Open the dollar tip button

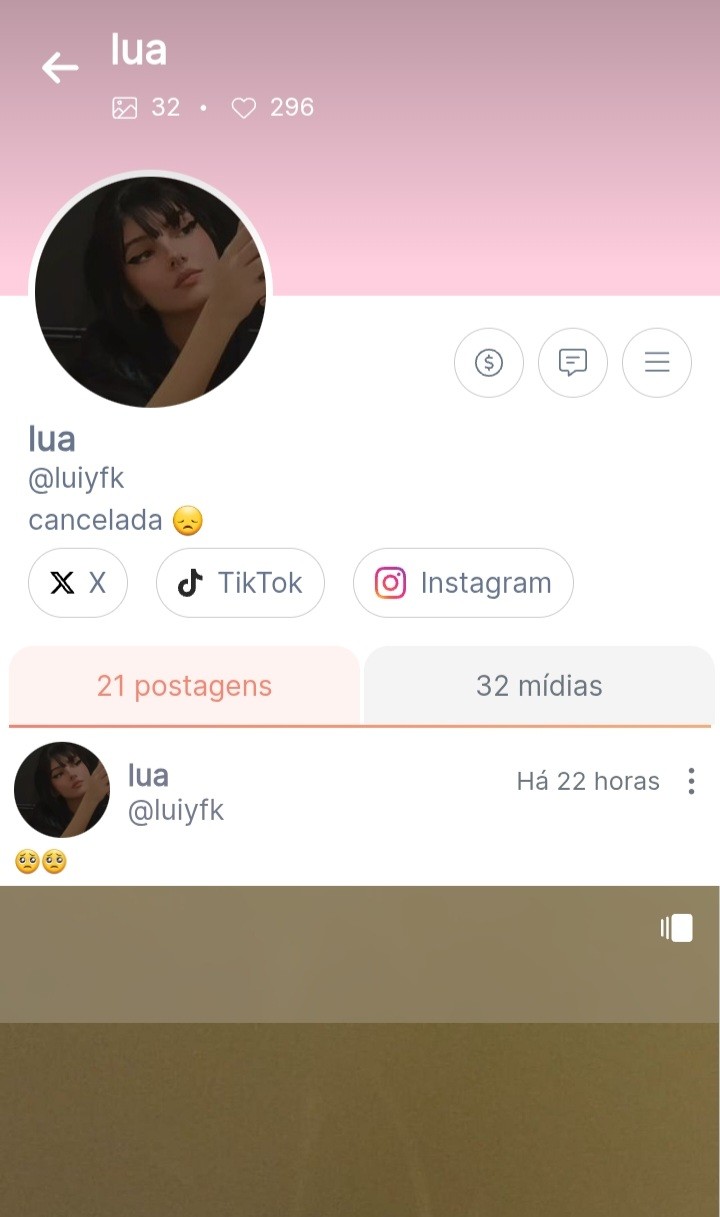click(x=489, y=362)
